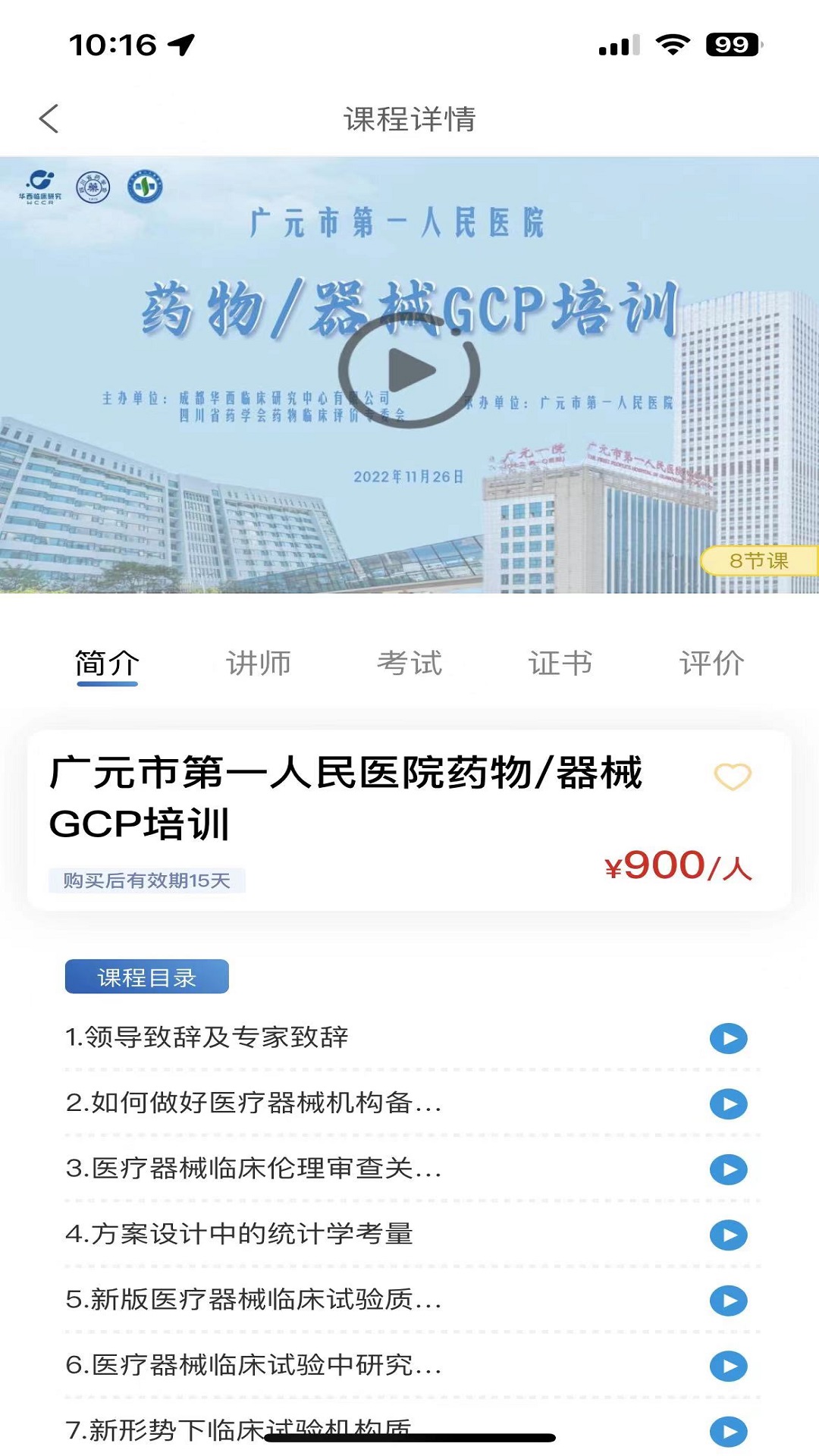This screenshot has height=1456, width=819.
Task: Open lesson 2.如何做好医疗器械机构备…
Action: 728,1104
